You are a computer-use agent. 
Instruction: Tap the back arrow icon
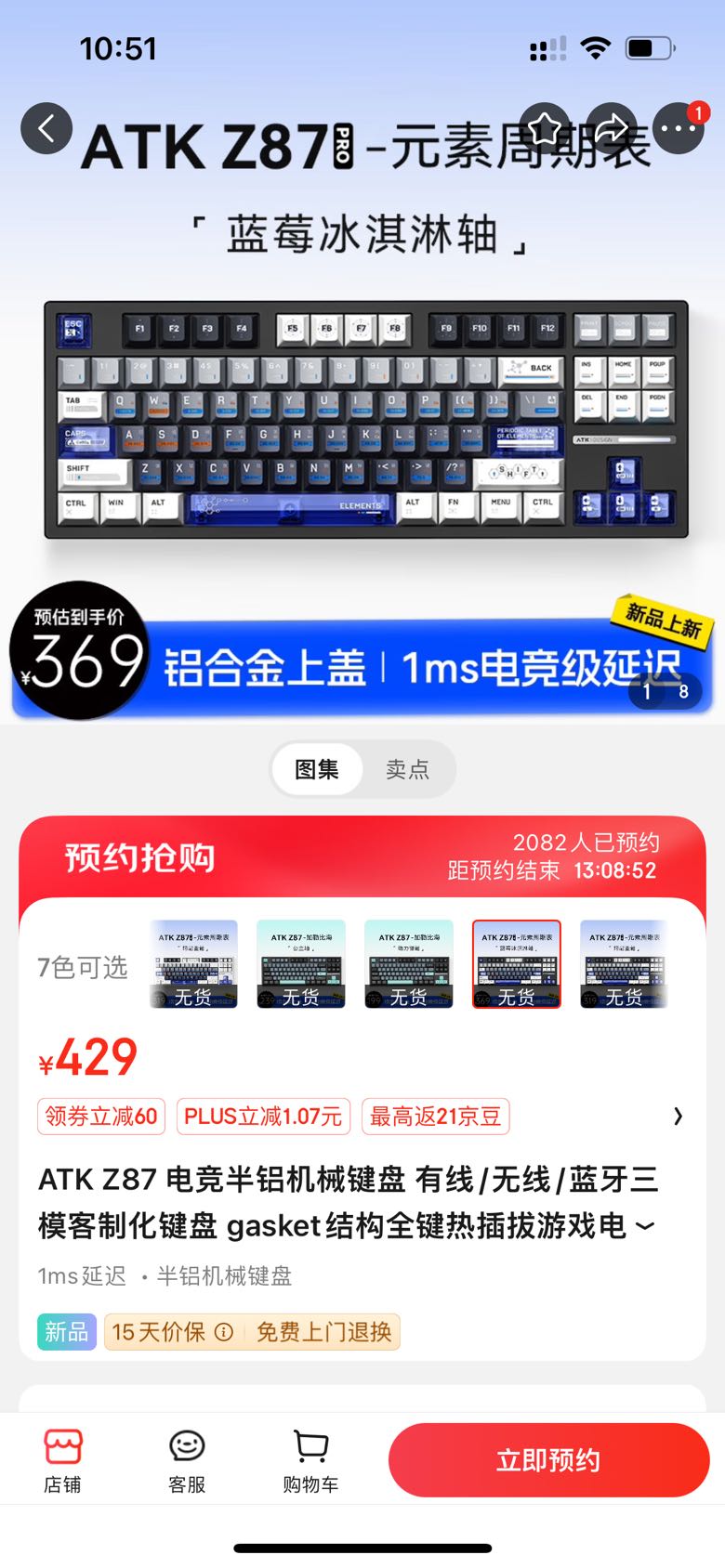click(46, 128)
